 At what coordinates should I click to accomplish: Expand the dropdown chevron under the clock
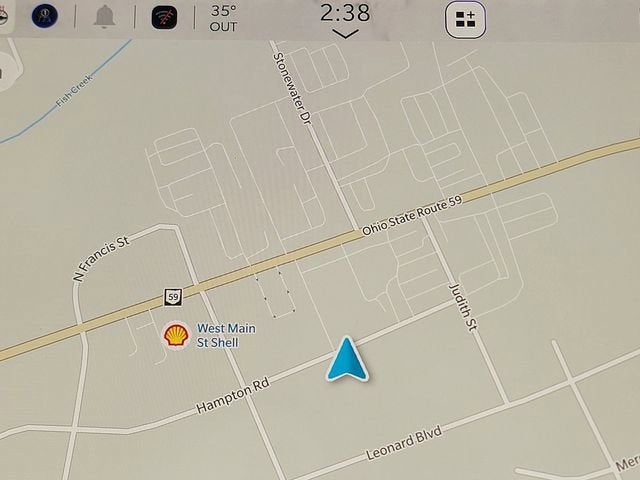[345, 33]
